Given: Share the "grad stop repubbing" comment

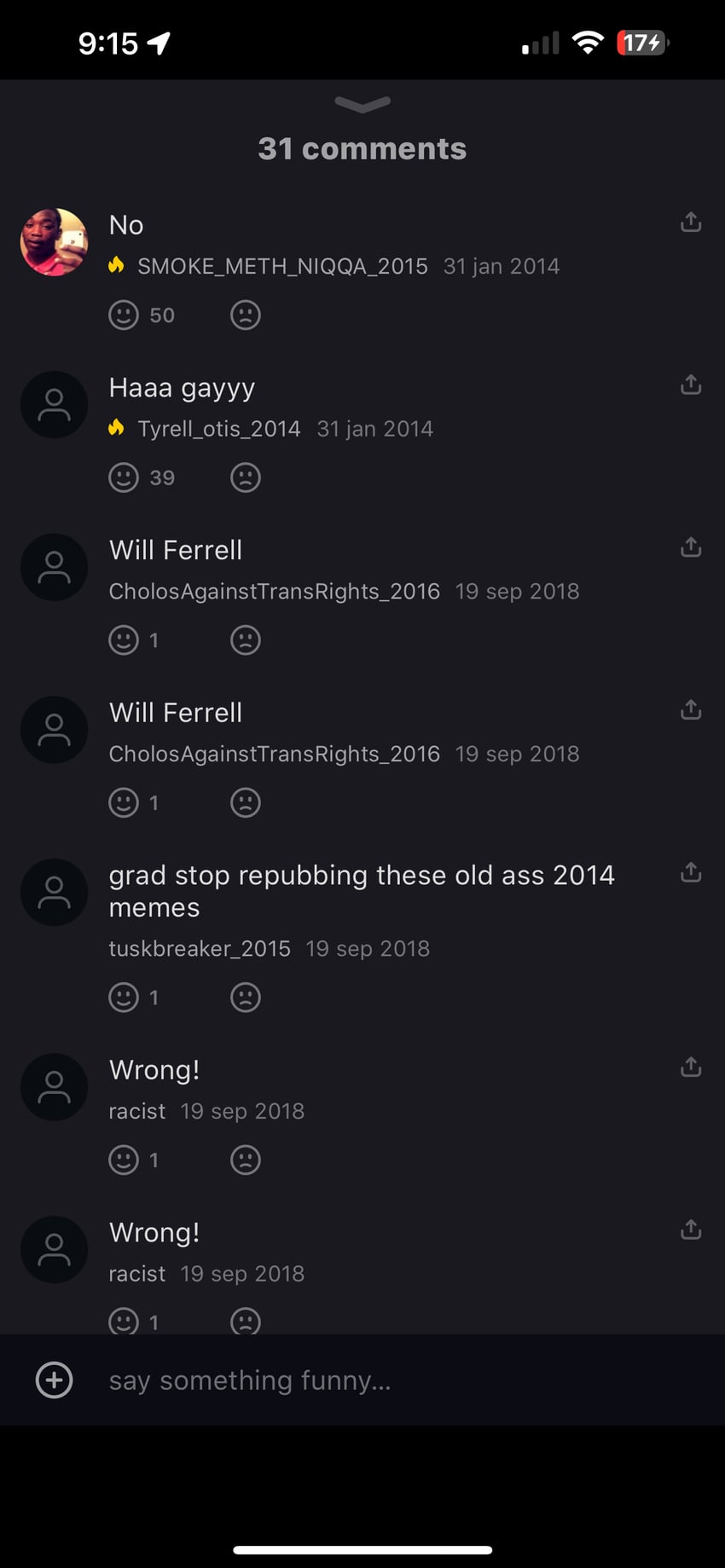Looking at the screenshot, I should point(691,872).
